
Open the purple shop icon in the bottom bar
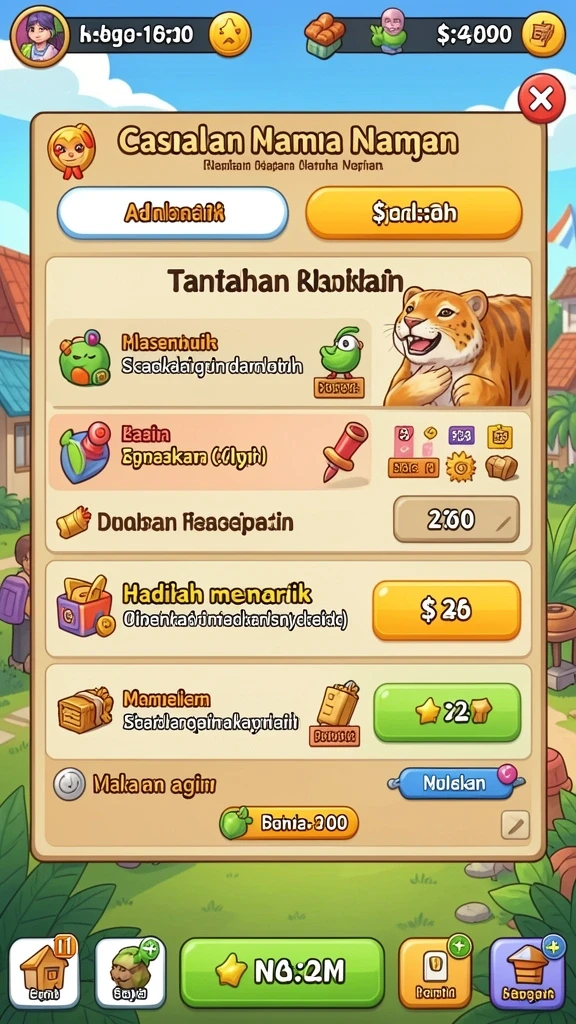click(526, 972)
